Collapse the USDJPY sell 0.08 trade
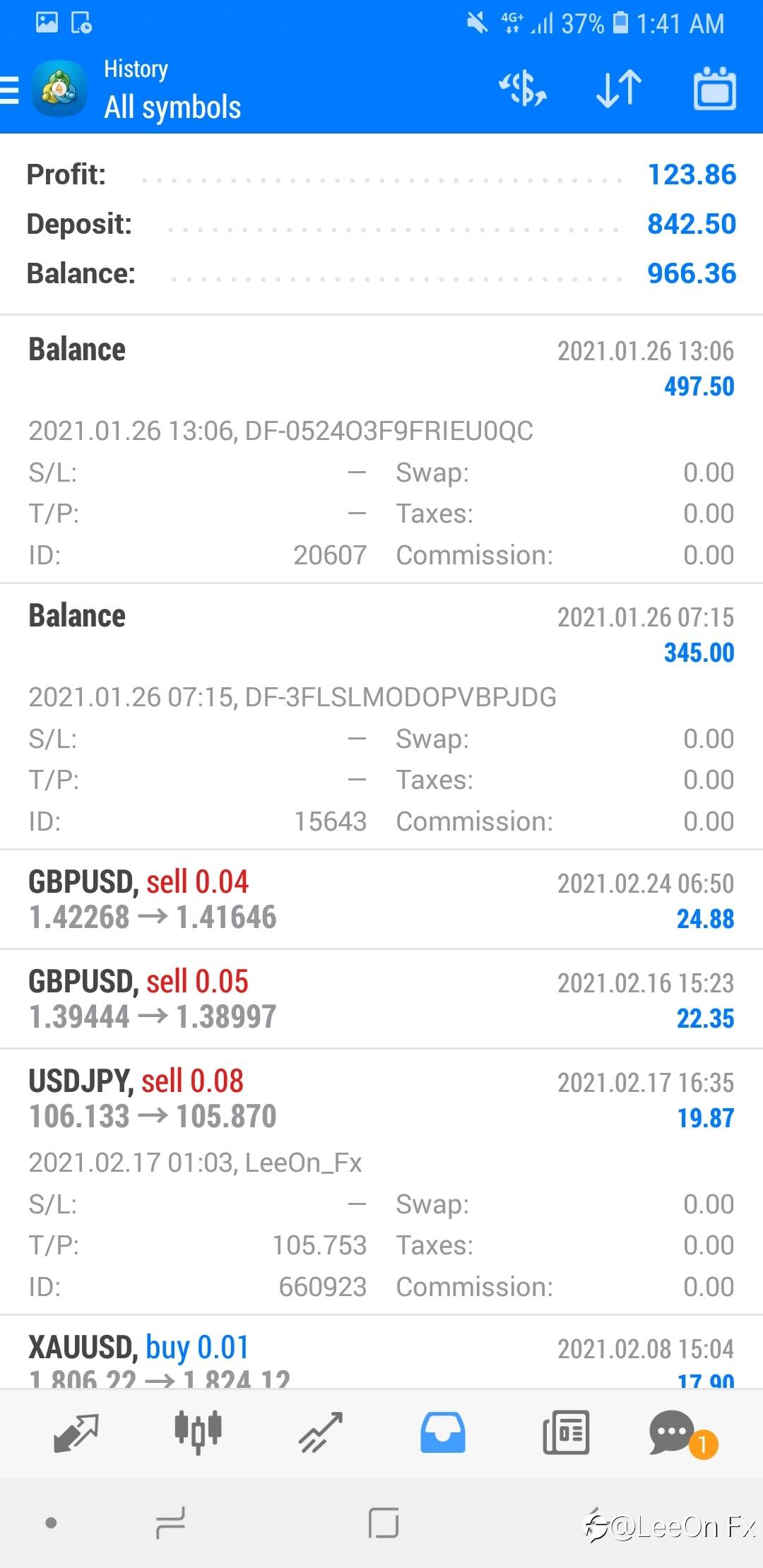763x1568 pixels. tap(381, 1182)
